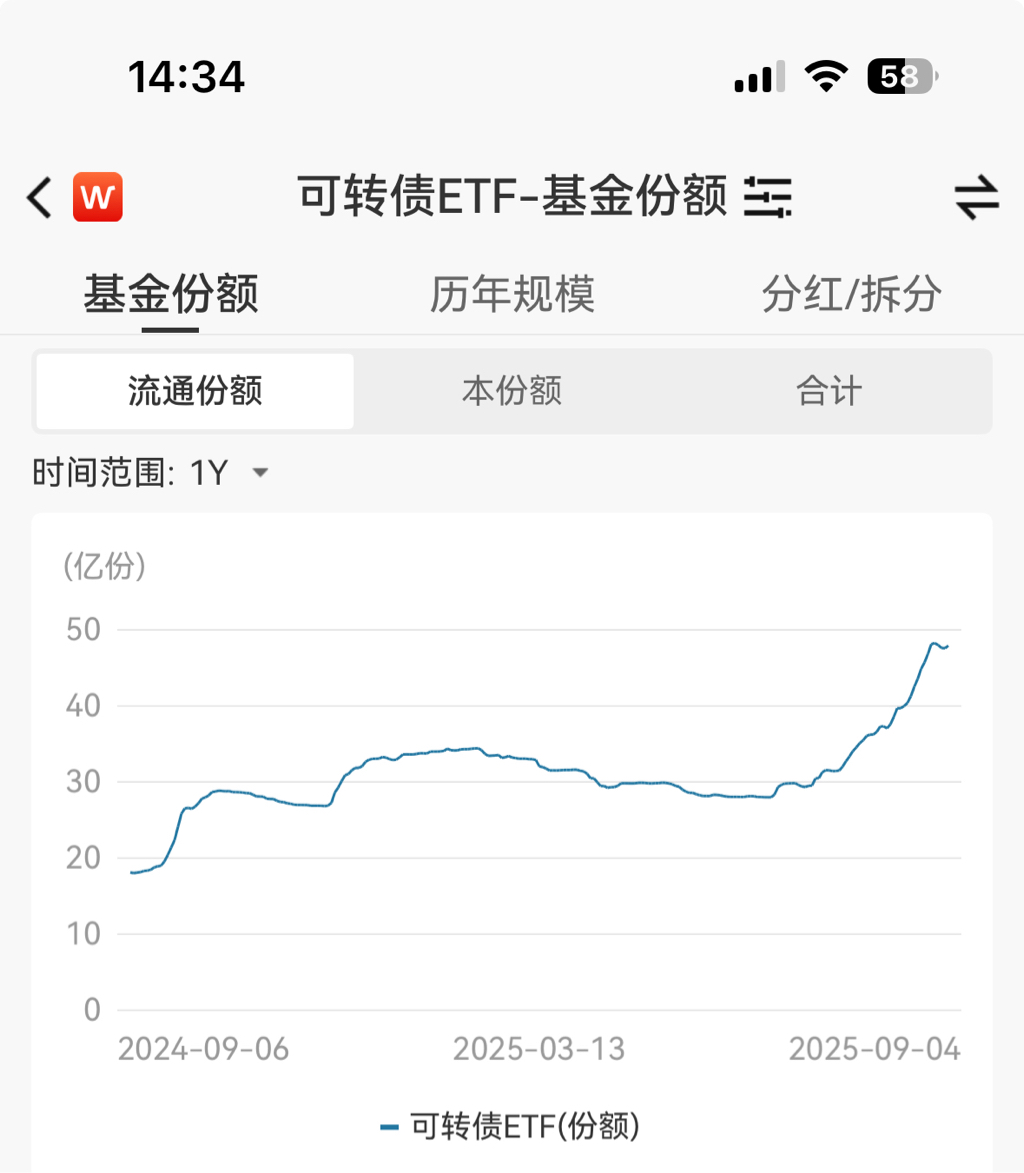Select the 流通份额 segment
This screenshot has height=1173, width=1024.
click(x=195, y=391)
